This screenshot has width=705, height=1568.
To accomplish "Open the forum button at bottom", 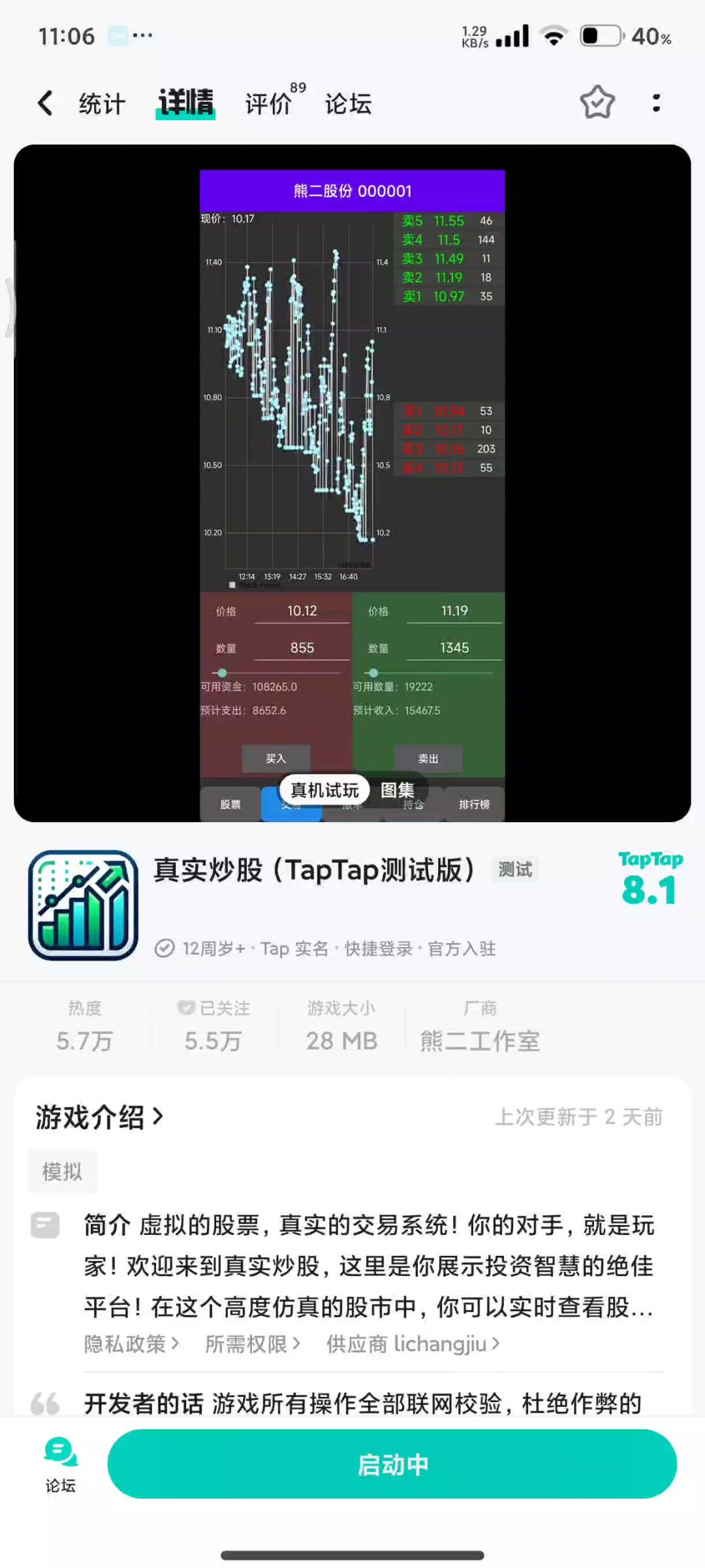I will click(61, 1464).
